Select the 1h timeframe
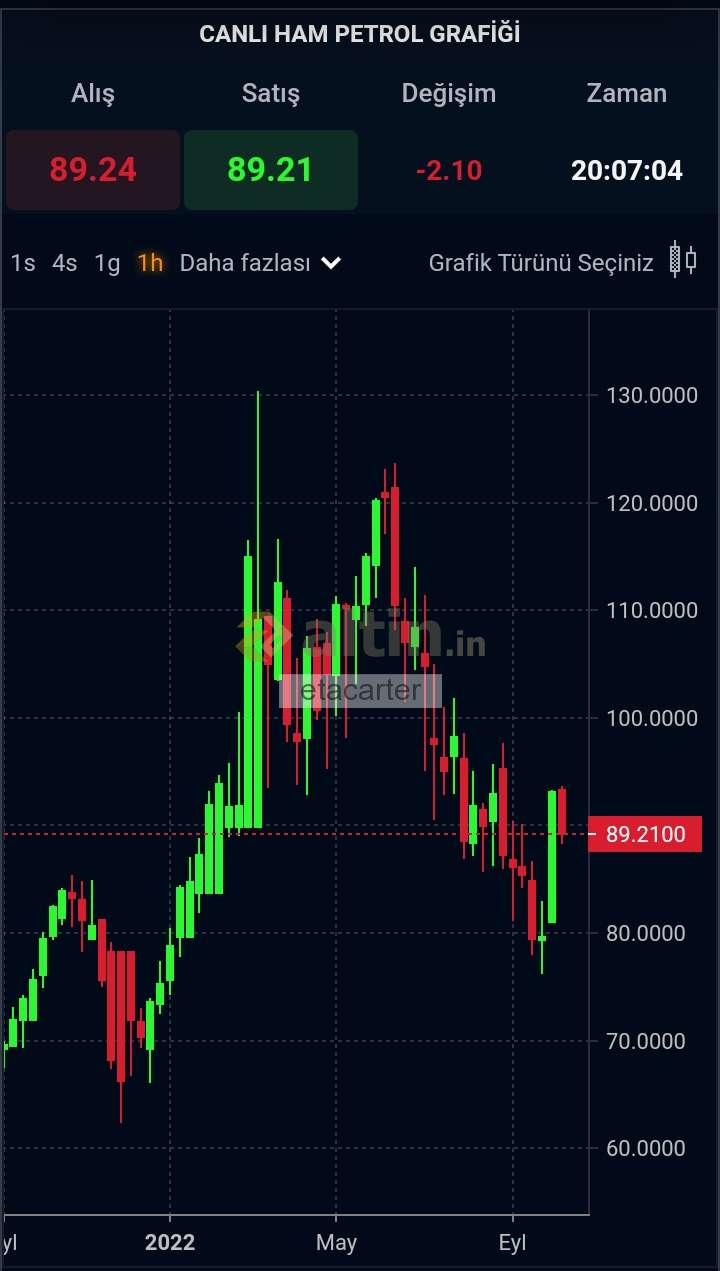This screenshot has width=720, height=1271. tap(150, 263)
